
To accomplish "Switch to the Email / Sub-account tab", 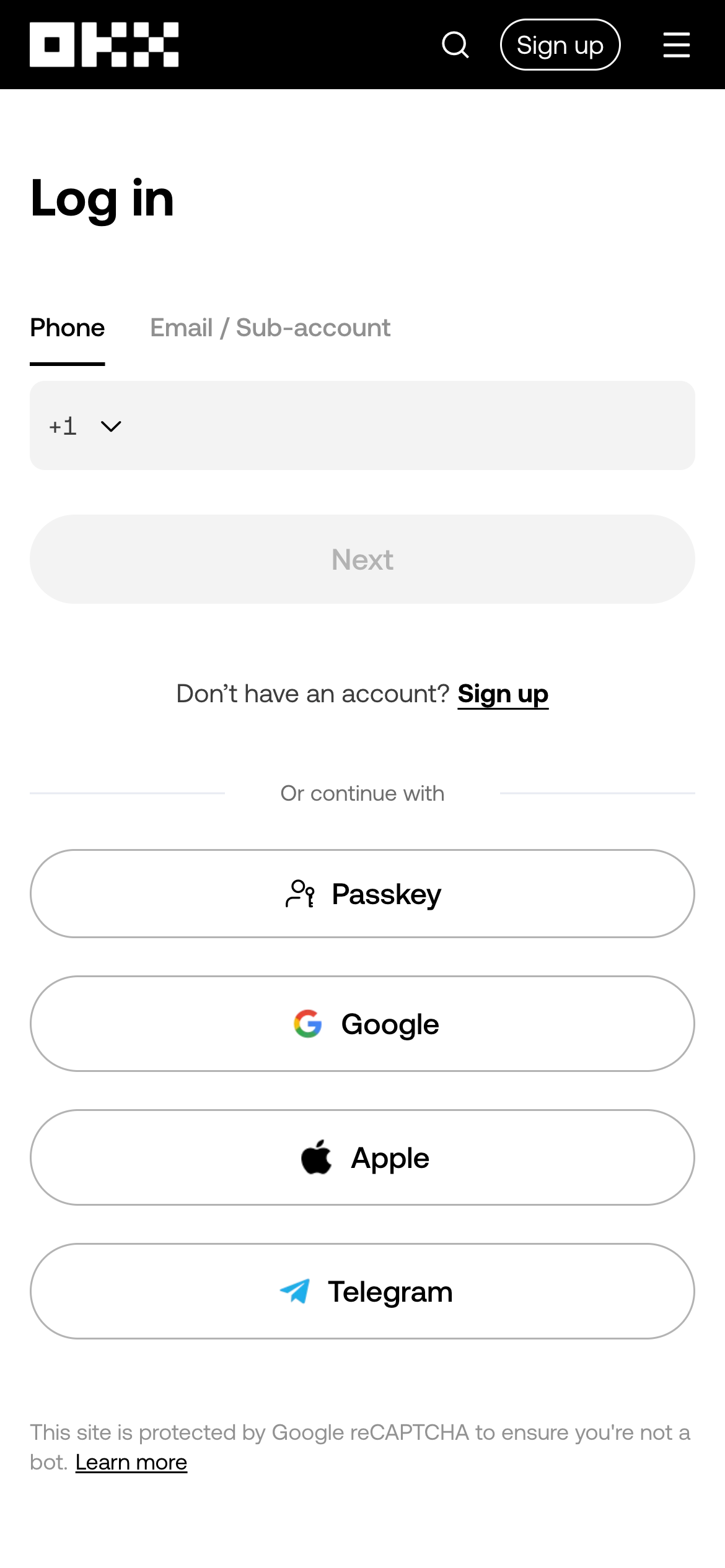I will click(x=271, y=328).
